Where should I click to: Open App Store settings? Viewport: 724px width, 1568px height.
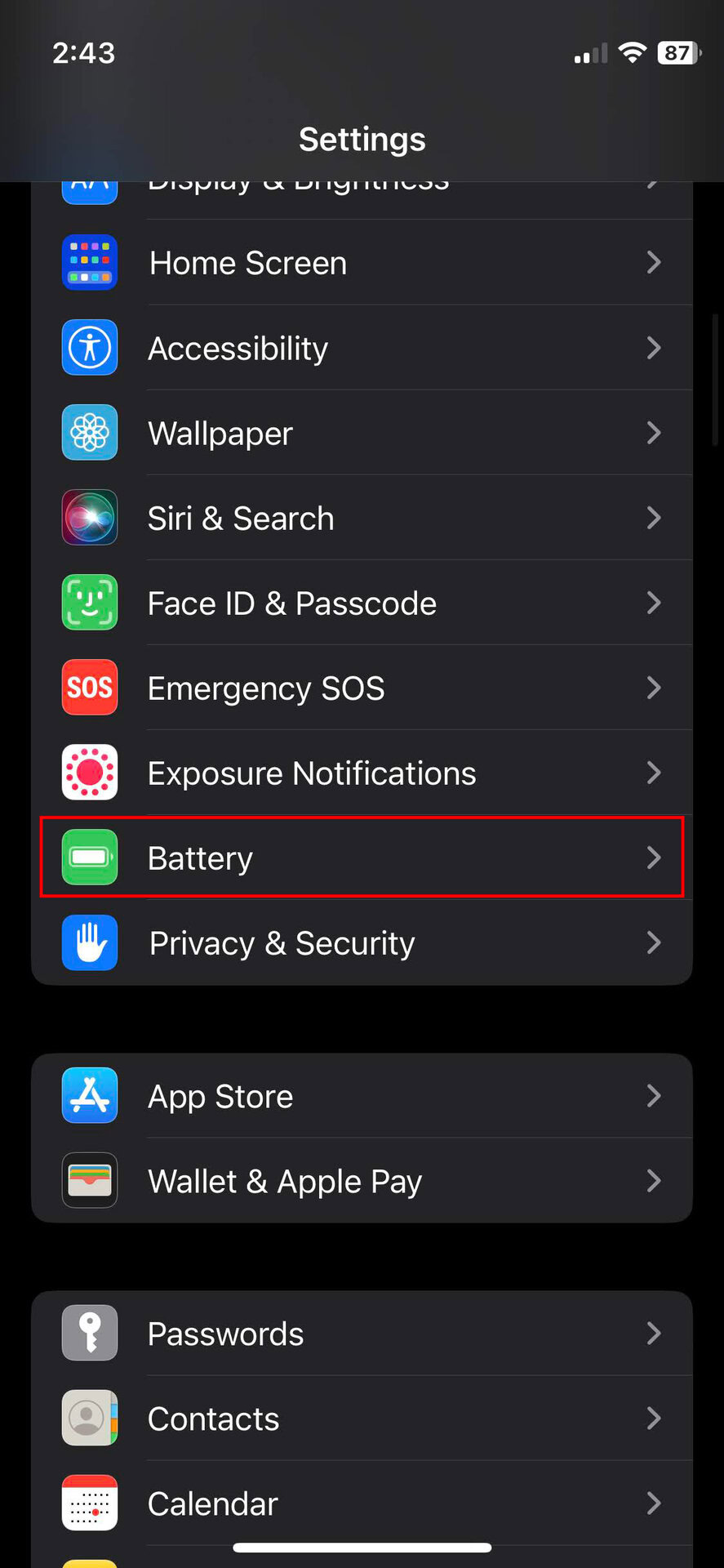[362, 1096]
